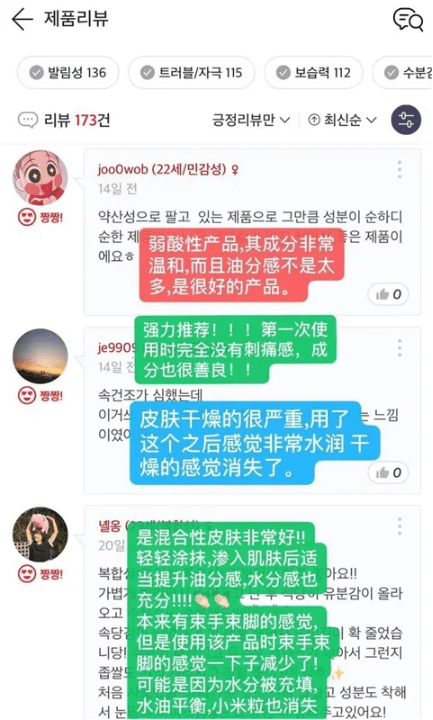This screenshot has height=720, width=433.
Task: Open the overflow menu on je990's review
Action: point(399,348)
